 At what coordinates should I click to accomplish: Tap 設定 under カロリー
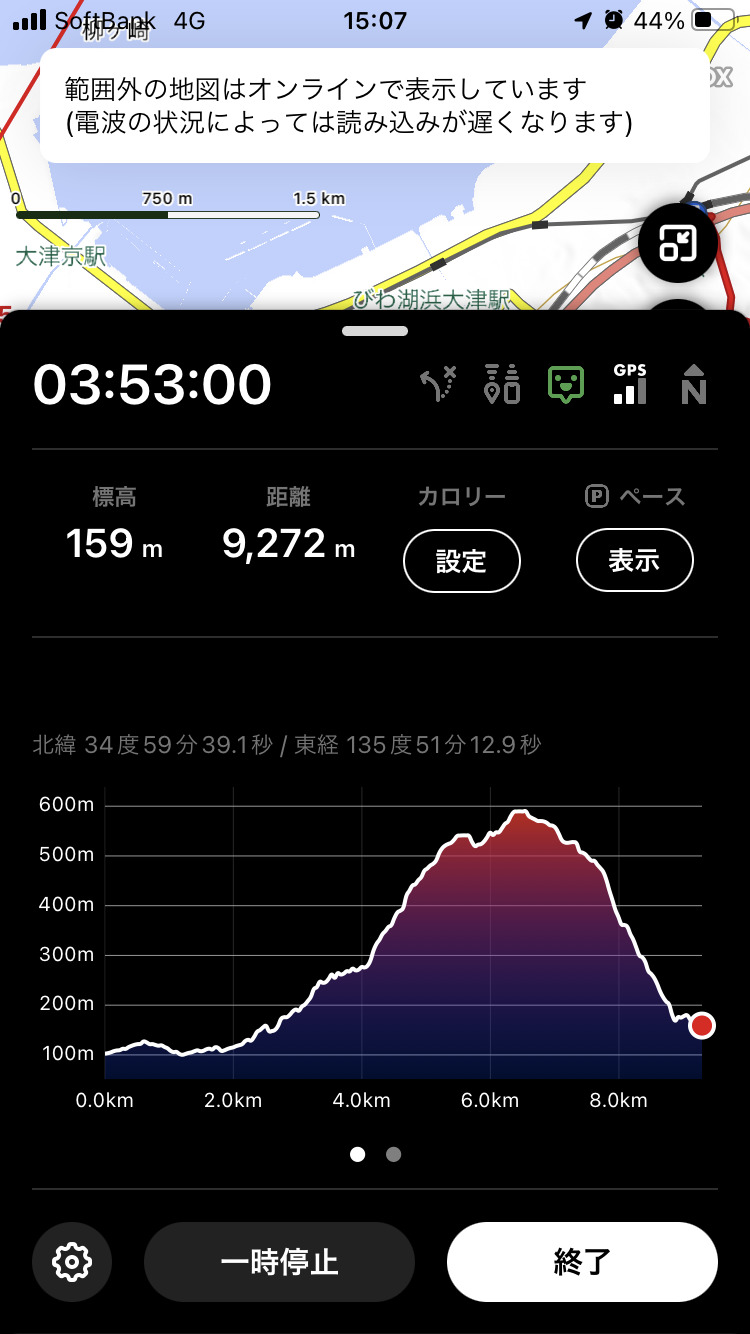(x=461, y=561)
